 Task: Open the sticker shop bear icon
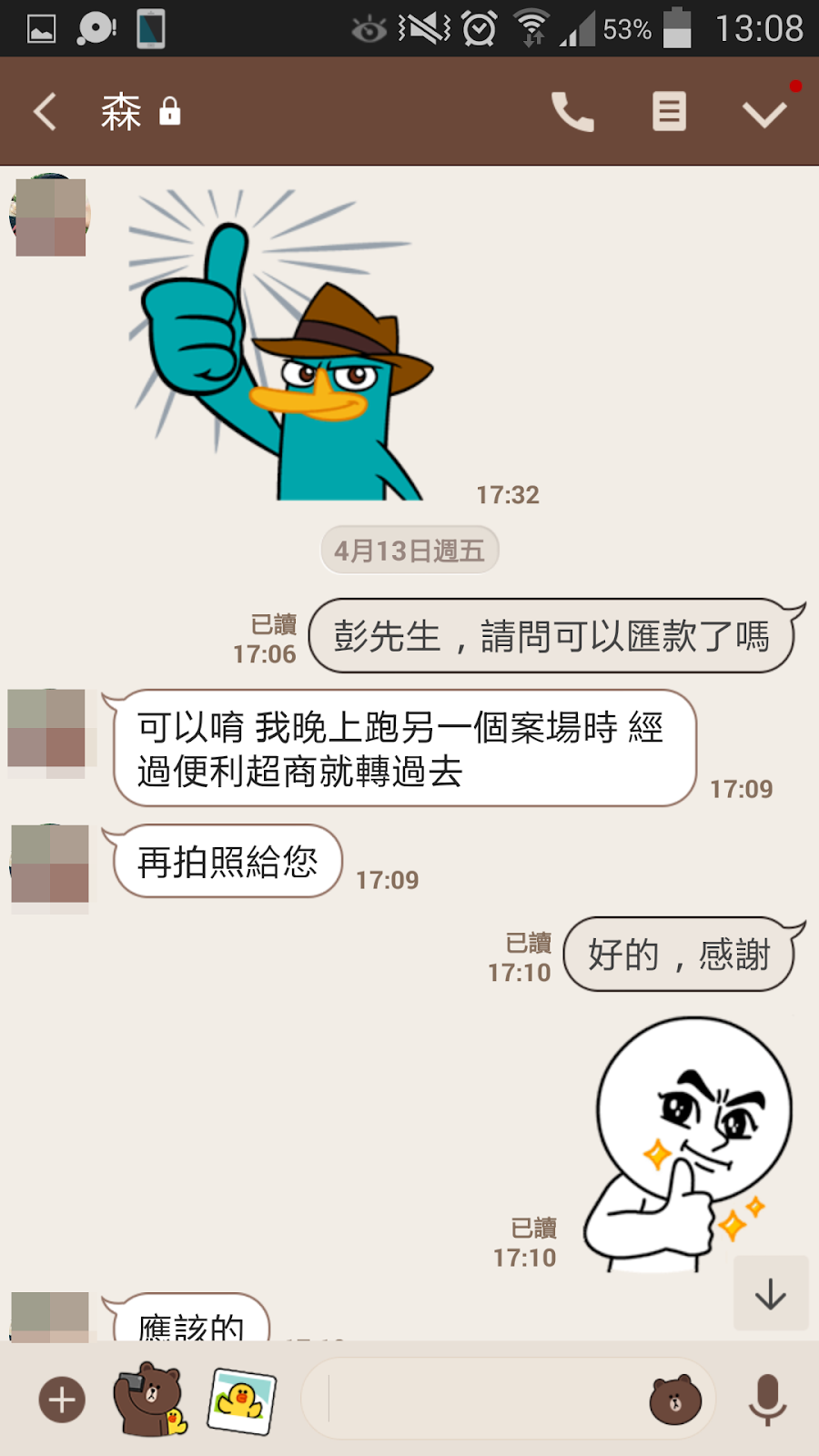(150, 1400)
